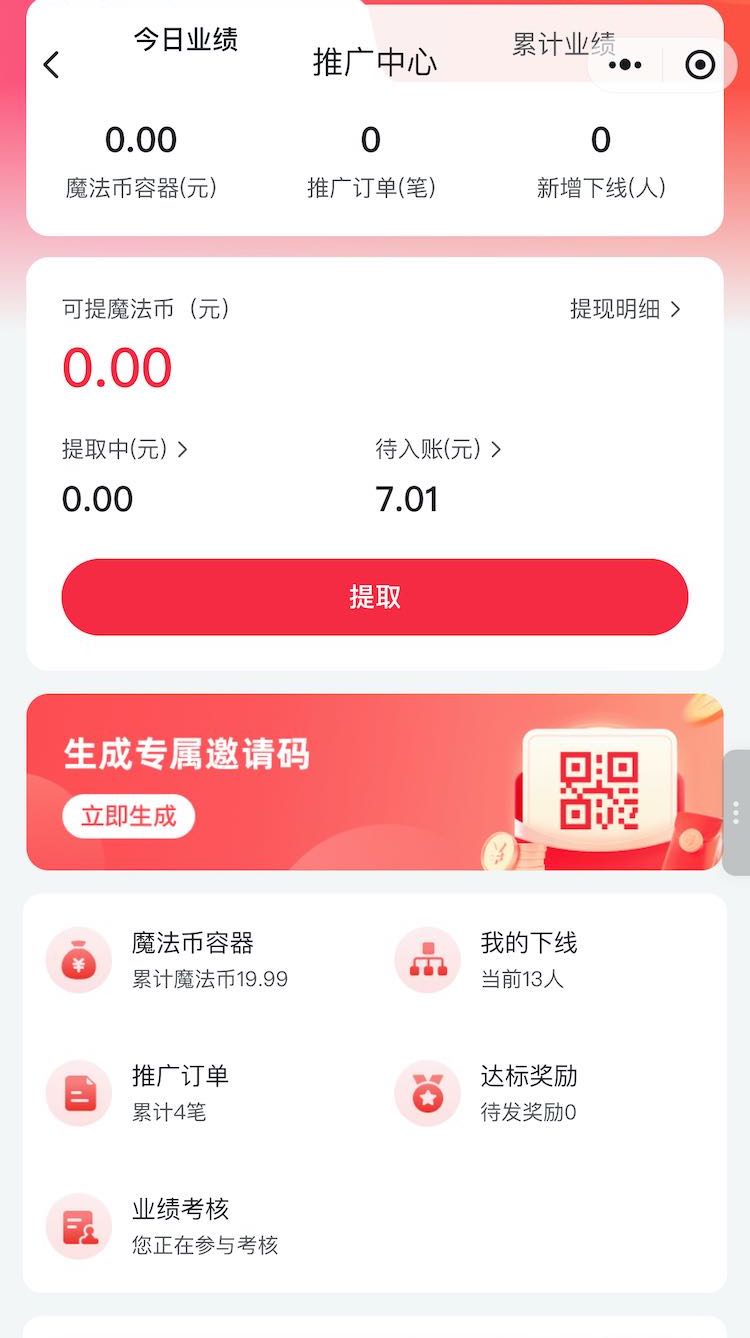Open the 魔法币容器 money bag icon
Screen dimensions: 750x1338
pyautogui.click(x=79, y=958)
